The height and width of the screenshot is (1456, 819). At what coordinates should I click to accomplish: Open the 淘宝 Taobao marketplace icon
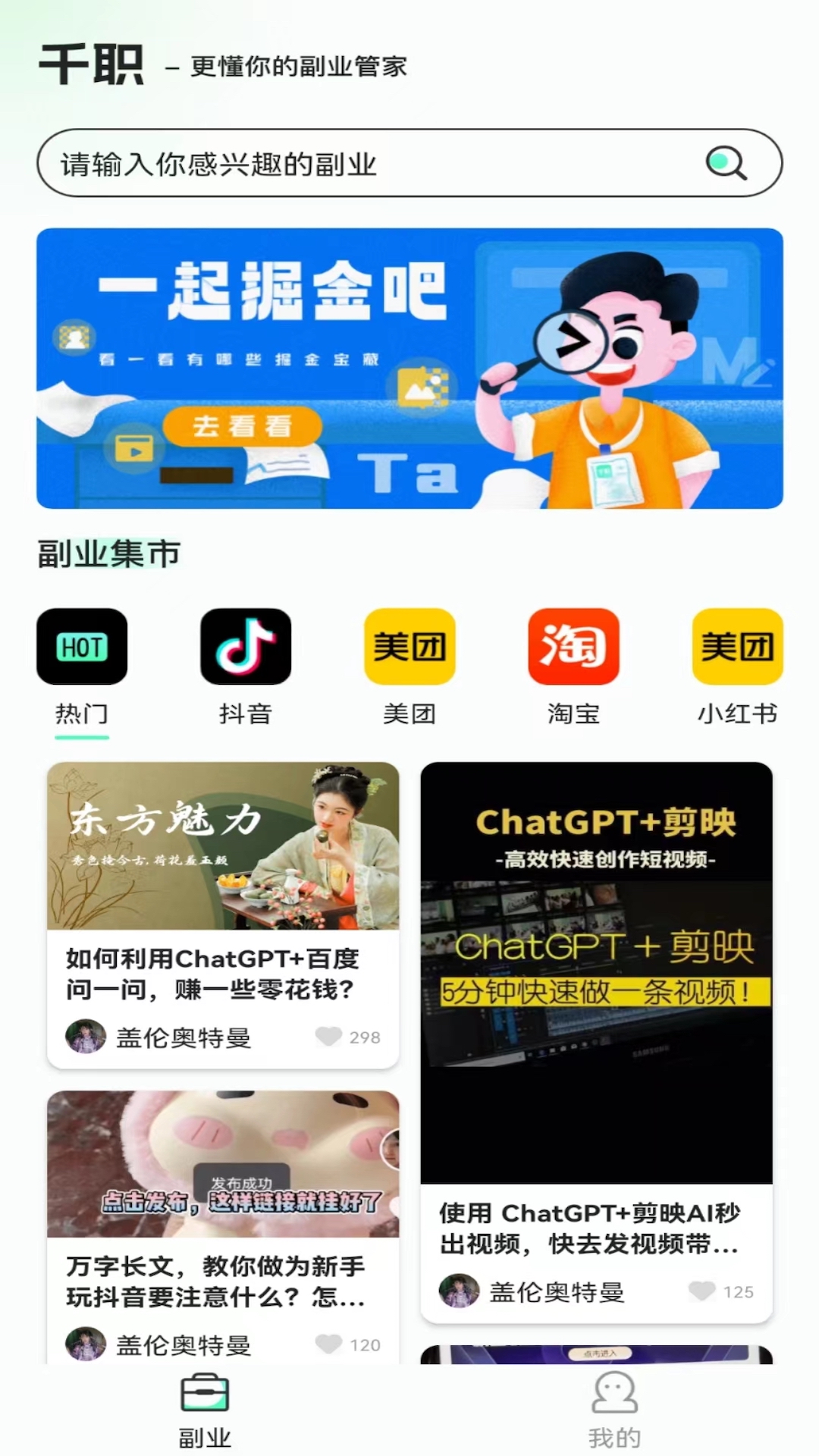pos(573,648)
